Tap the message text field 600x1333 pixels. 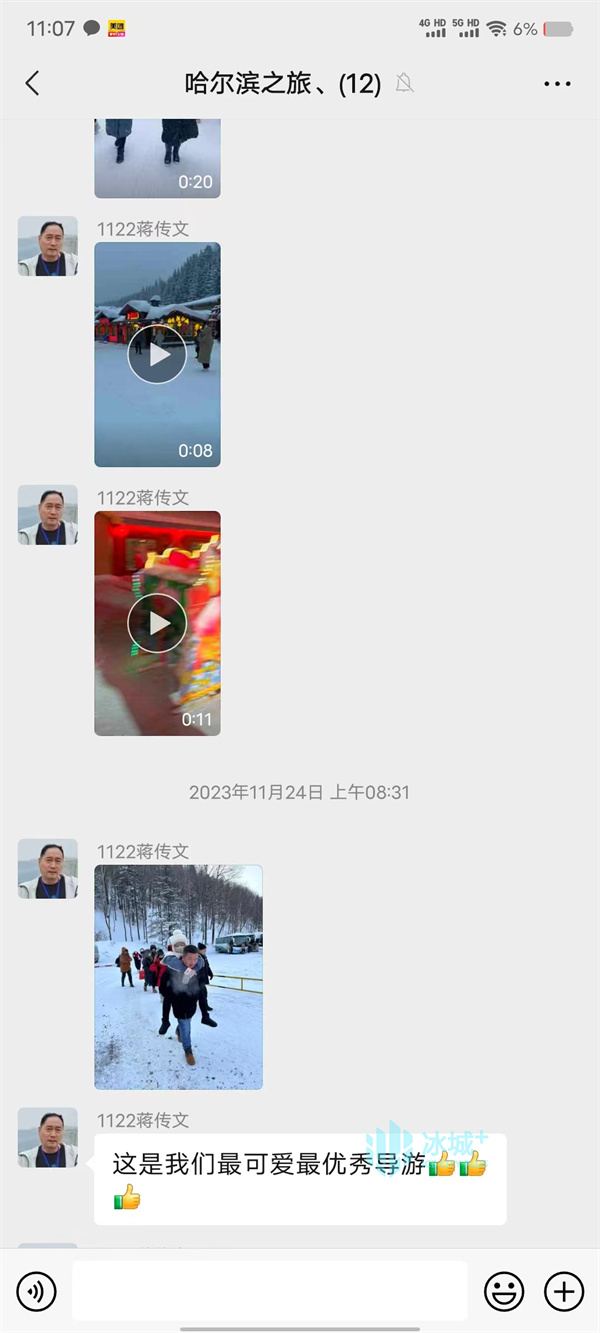click(x=270, y=1291)
